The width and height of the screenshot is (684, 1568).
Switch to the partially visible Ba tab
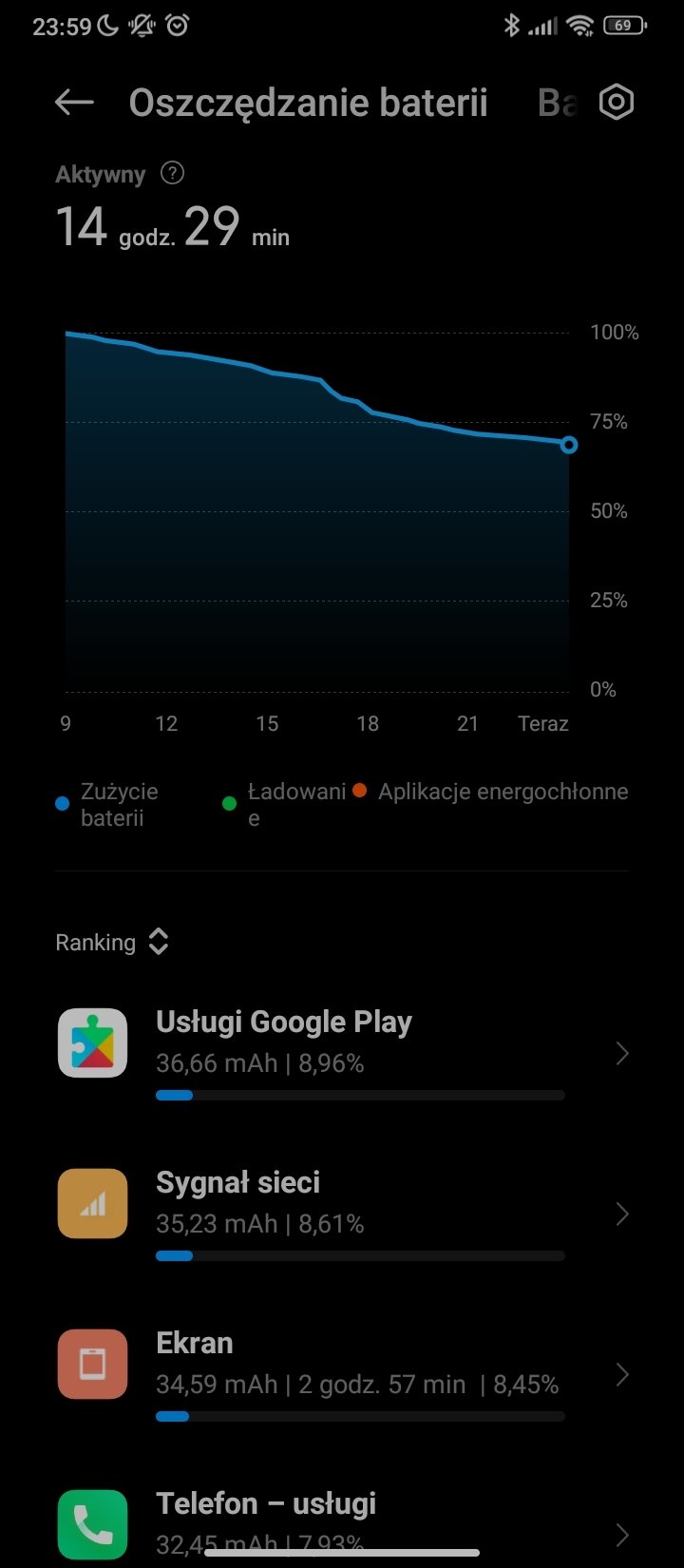[557, 103]
